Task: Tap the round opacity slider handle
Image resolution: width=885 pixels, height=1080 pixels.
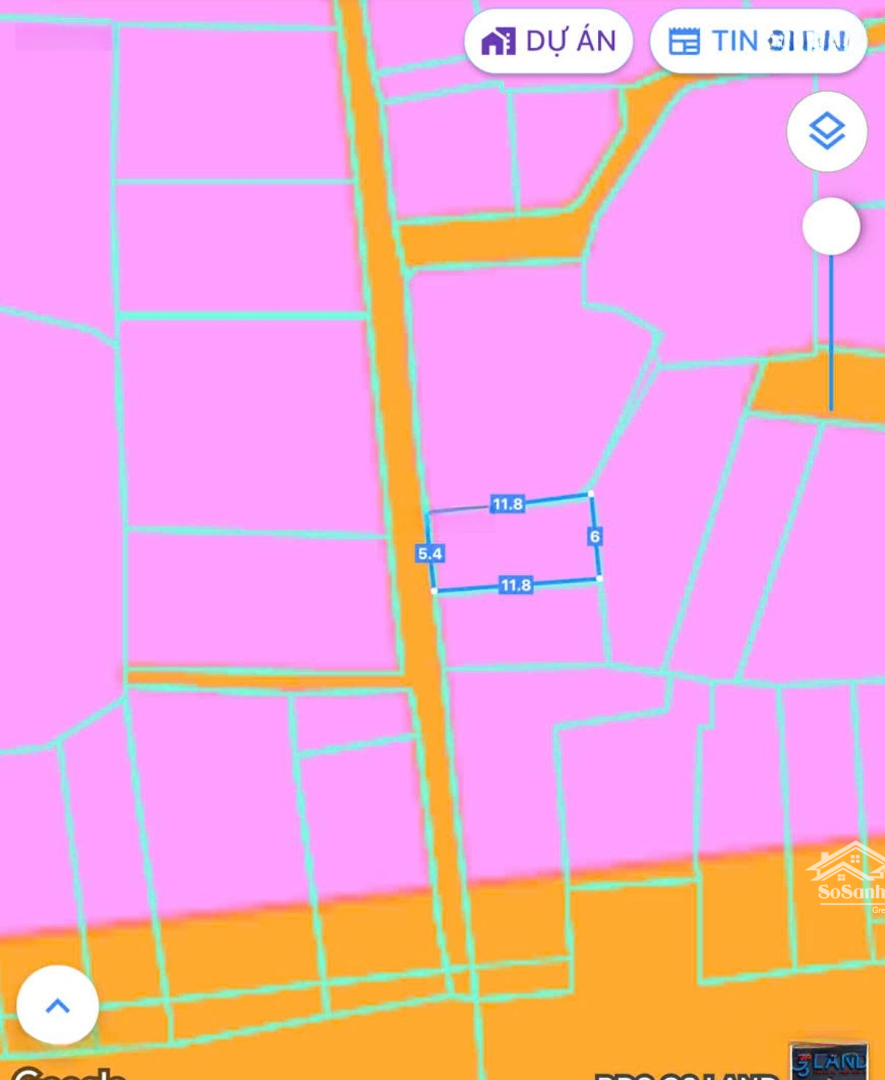Action: click(831, 227)
